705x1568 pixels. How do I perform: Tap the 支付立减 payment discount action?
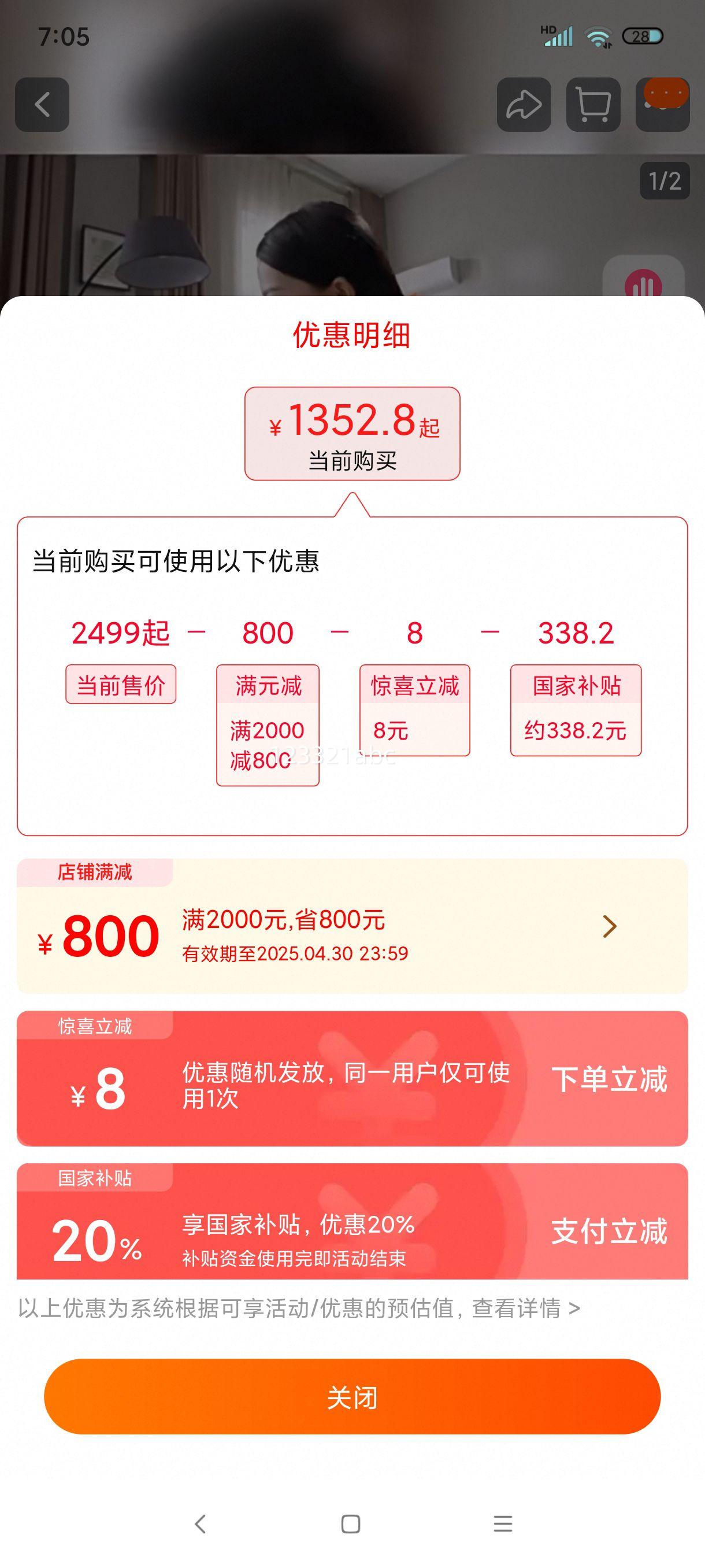[x=610, y=1230]
